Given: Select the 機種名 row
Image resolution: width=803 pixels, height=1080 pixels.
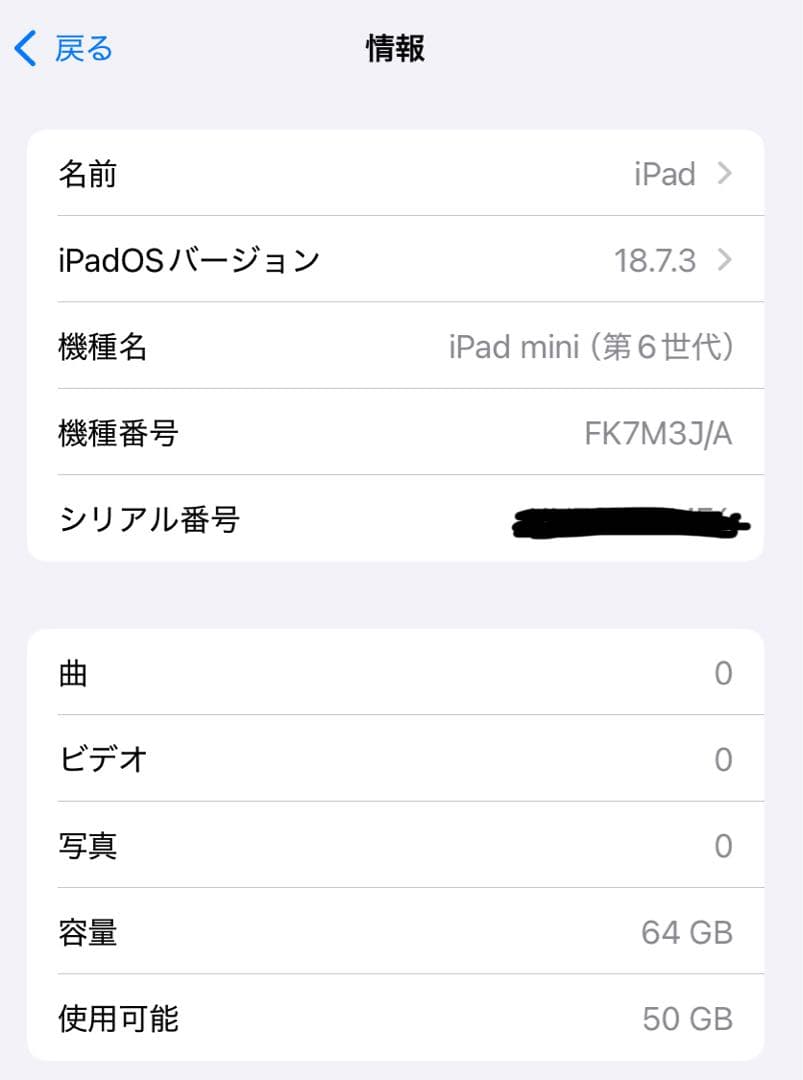Looking at the screenshot, I should pyautogui.click(x=400, y=346).
